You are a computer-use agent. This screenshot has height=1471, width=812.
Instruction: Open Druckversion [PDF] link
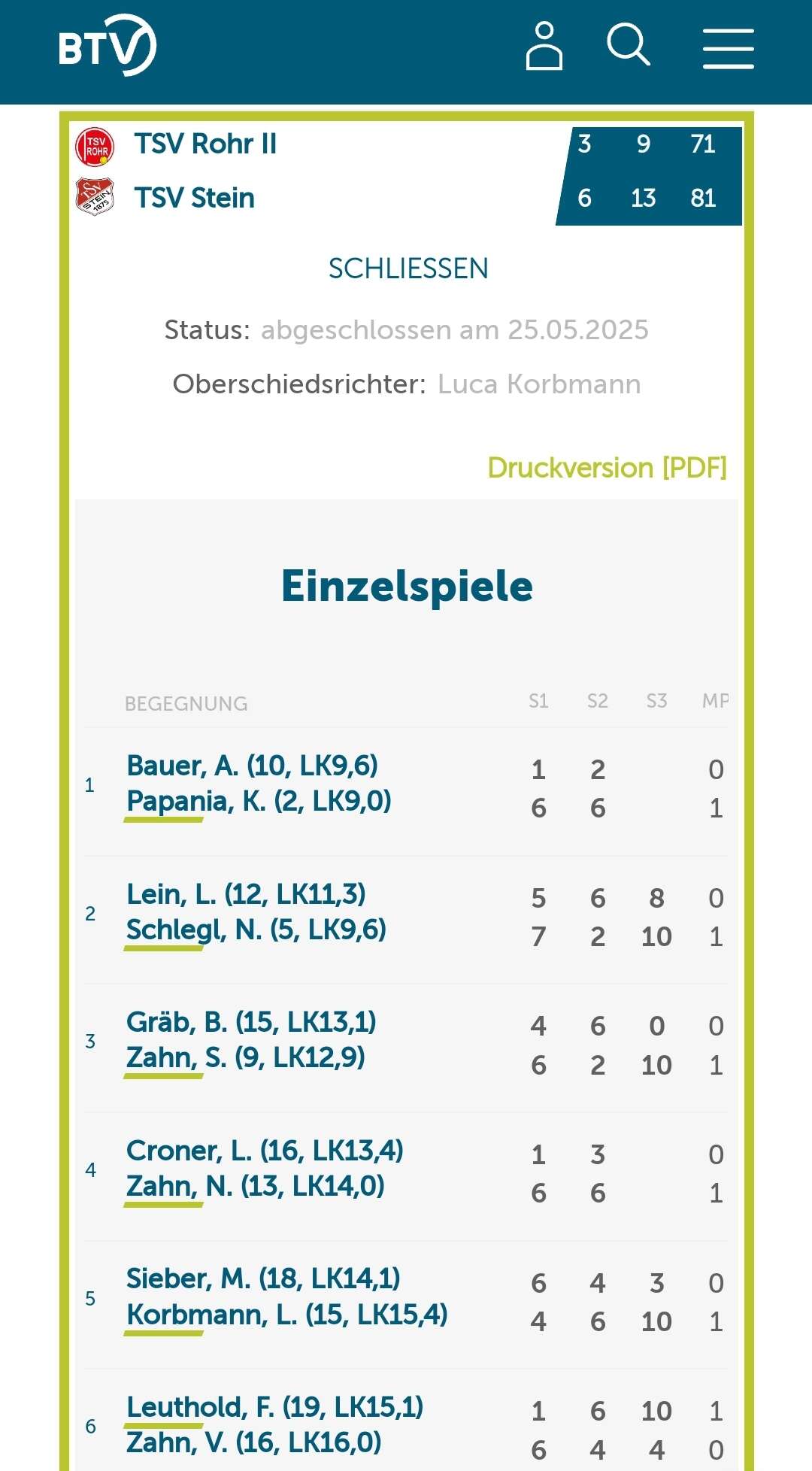click(607, 468)
